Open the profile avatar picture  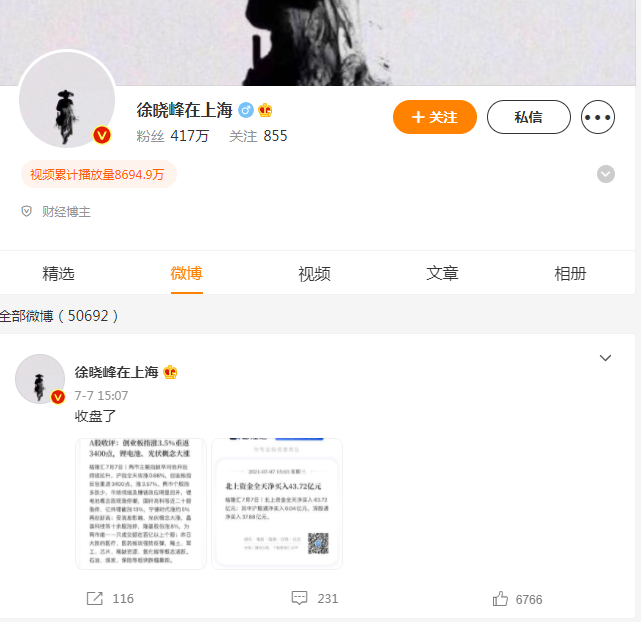(x=67, y=100)
